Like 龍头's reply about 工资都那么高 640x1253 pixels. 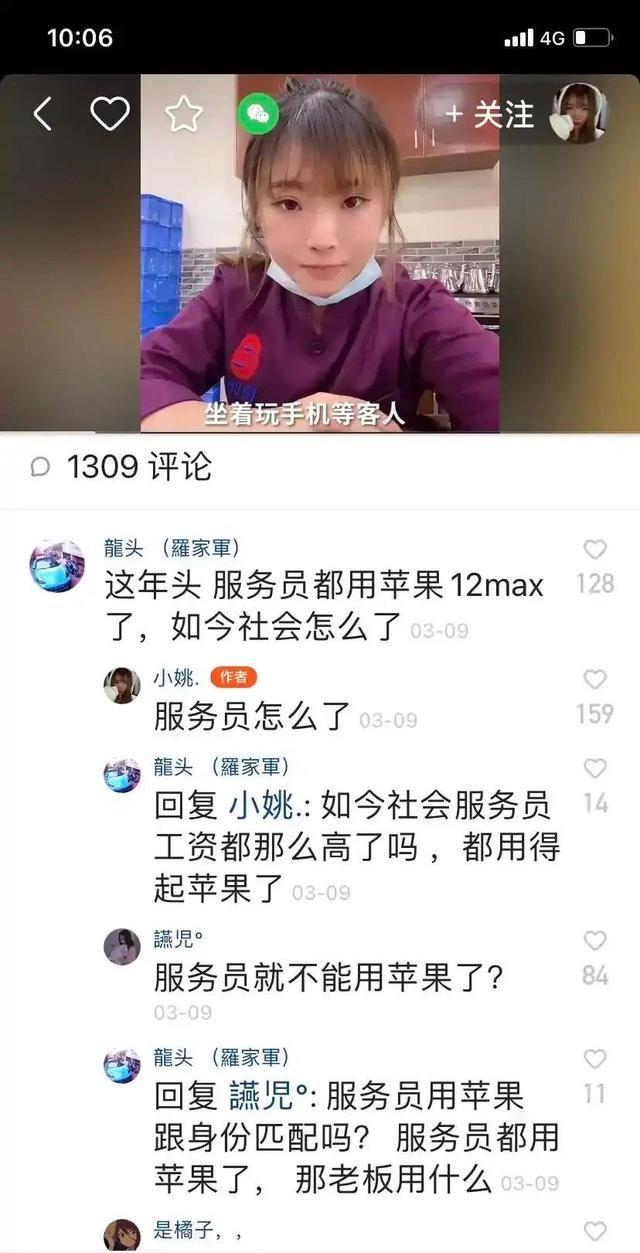pyautogui.click(x=595, y=769)
